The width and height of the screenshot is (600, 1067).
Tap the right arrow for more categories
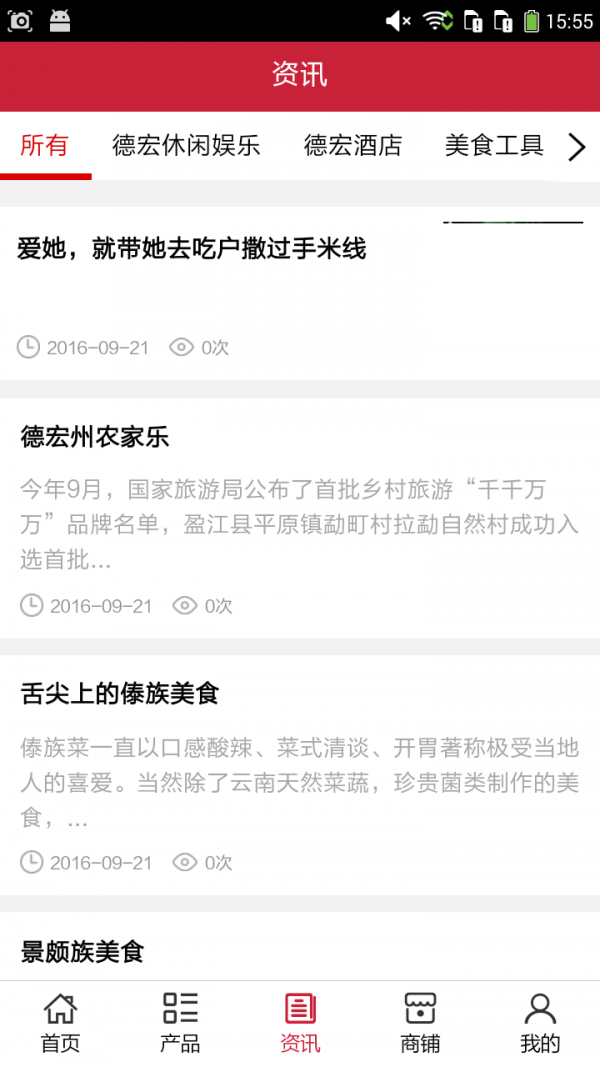point(577,148)
